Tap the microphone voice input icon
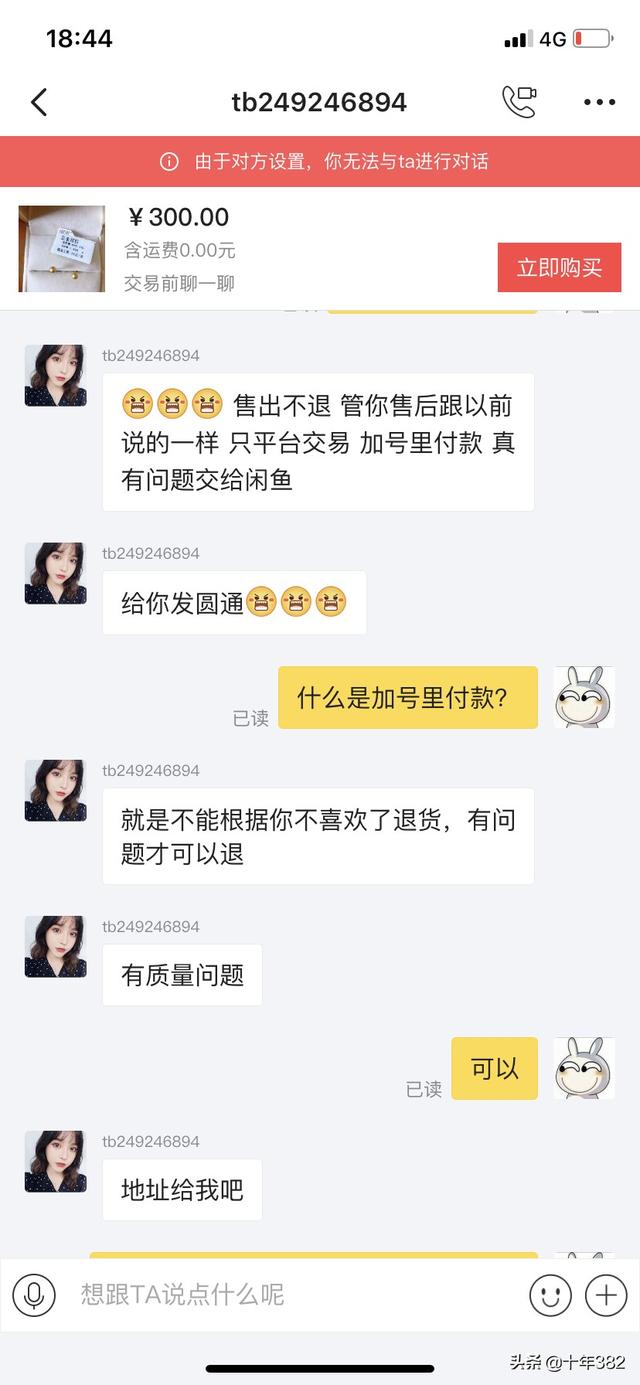This screenshot has width=640, height=1385. pyautogui.click(x=34, y=1295)
